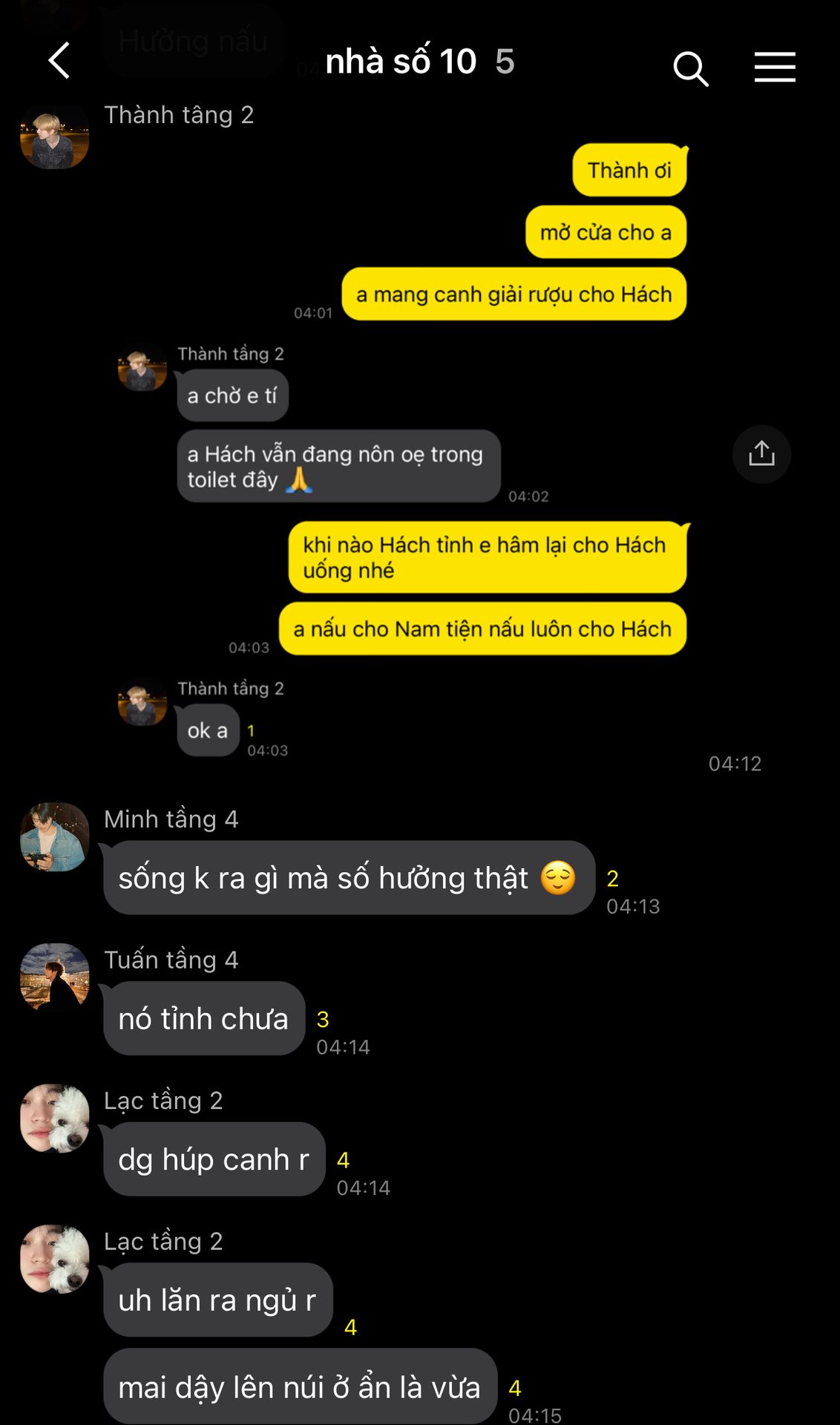Open Thành tầng 2's avatar beside the header
This screenshot has width=840, height=1425.
55,136
